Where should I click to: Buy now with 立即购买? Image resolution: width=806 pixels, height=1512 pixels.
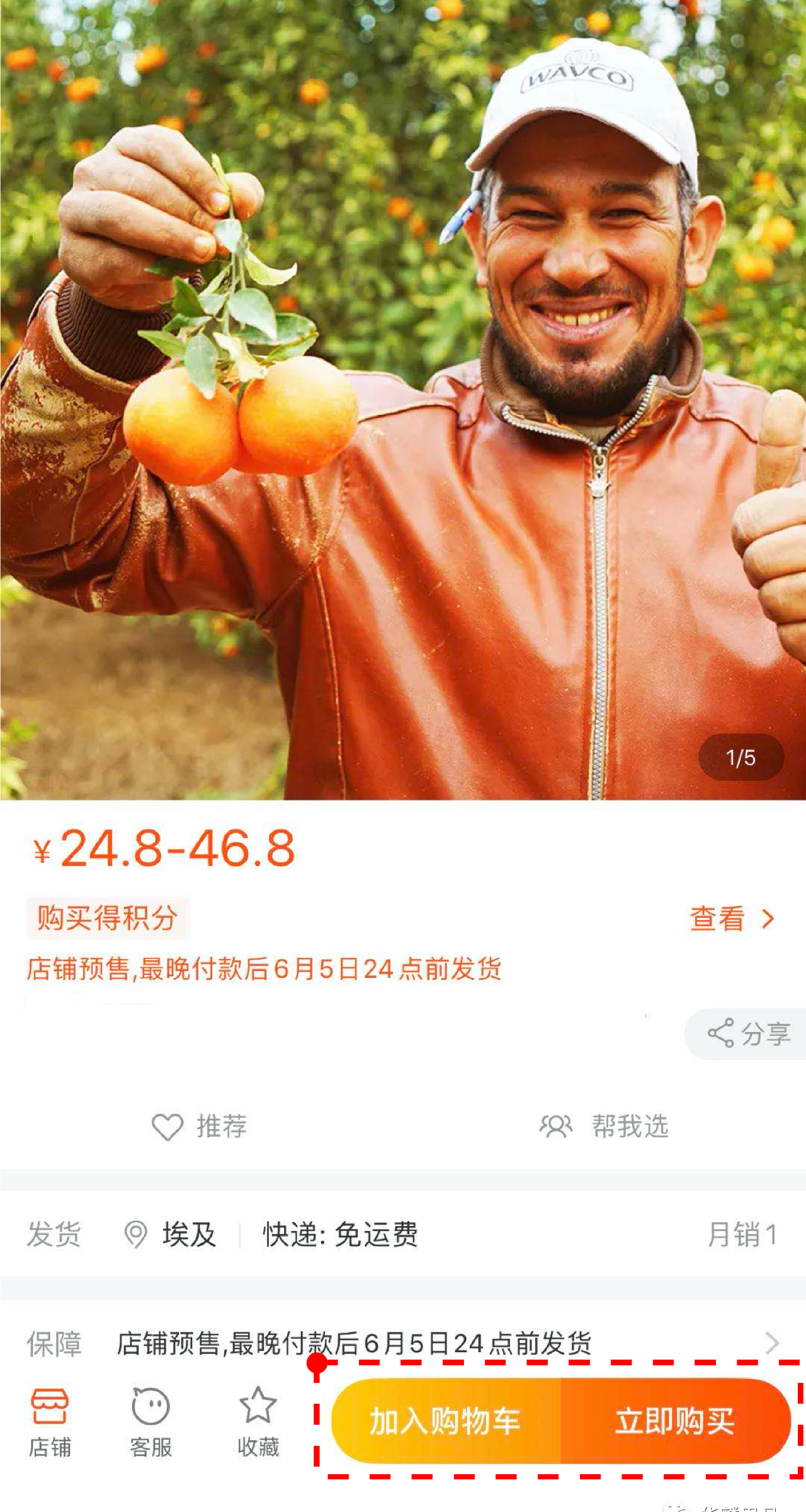[x=675, y=1421]
